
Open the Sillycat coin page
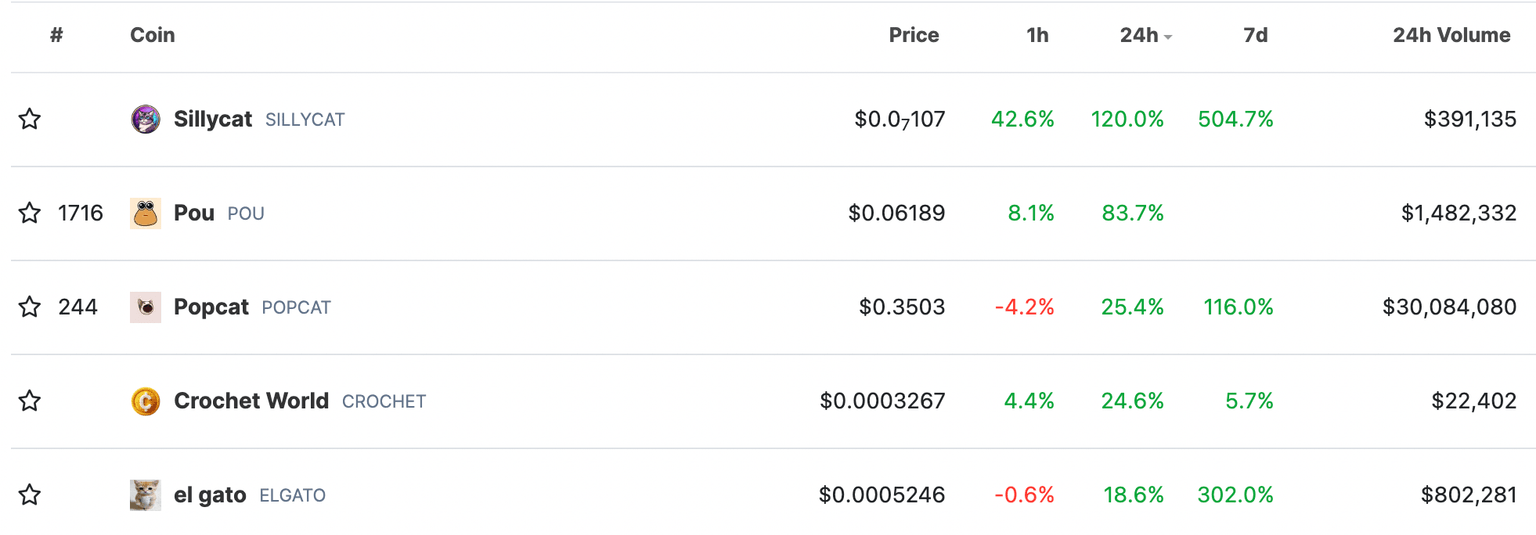tap(212, 120)
